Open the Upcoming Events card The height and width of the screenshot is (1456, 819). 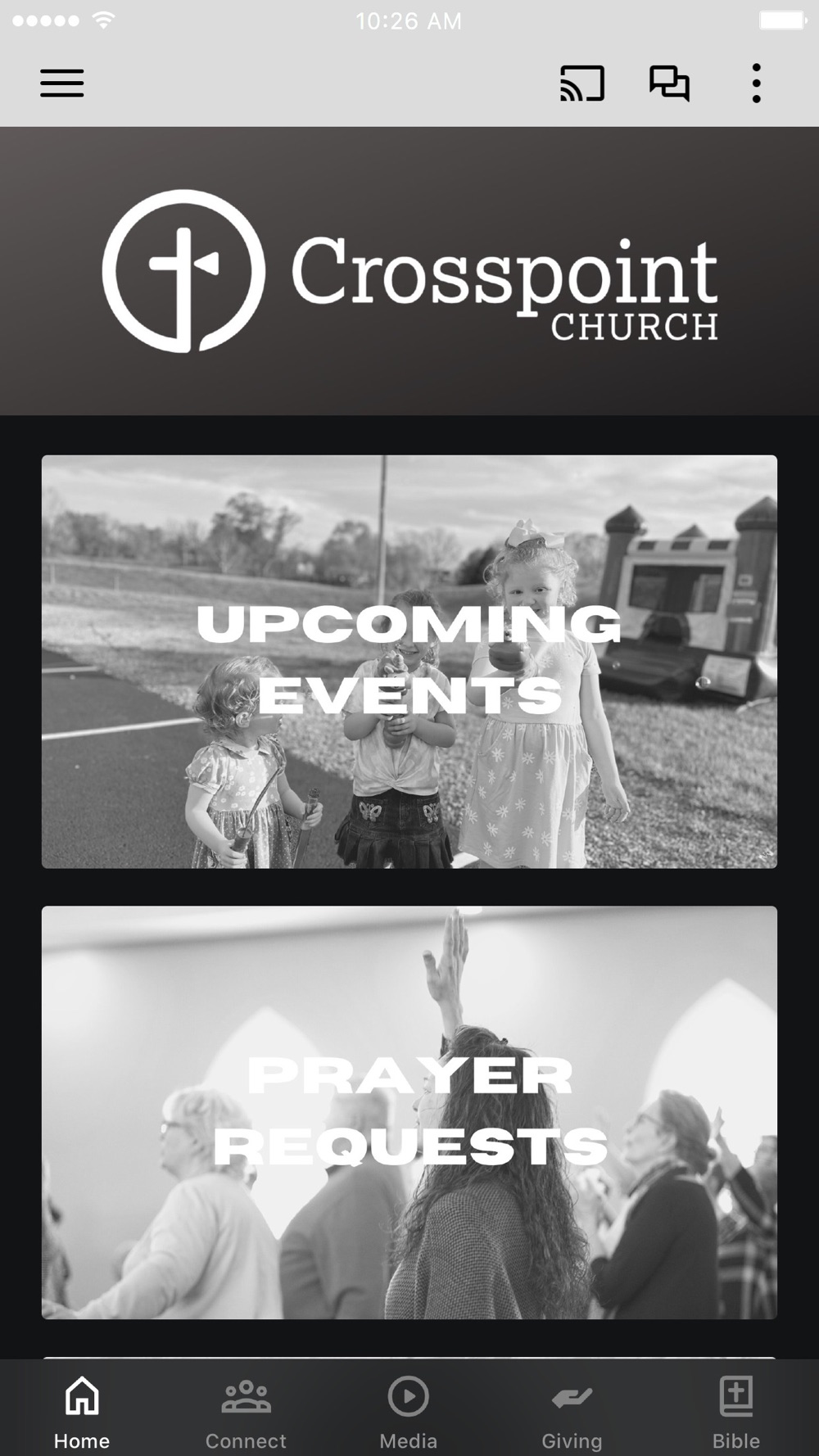click(x=409, y=662)
